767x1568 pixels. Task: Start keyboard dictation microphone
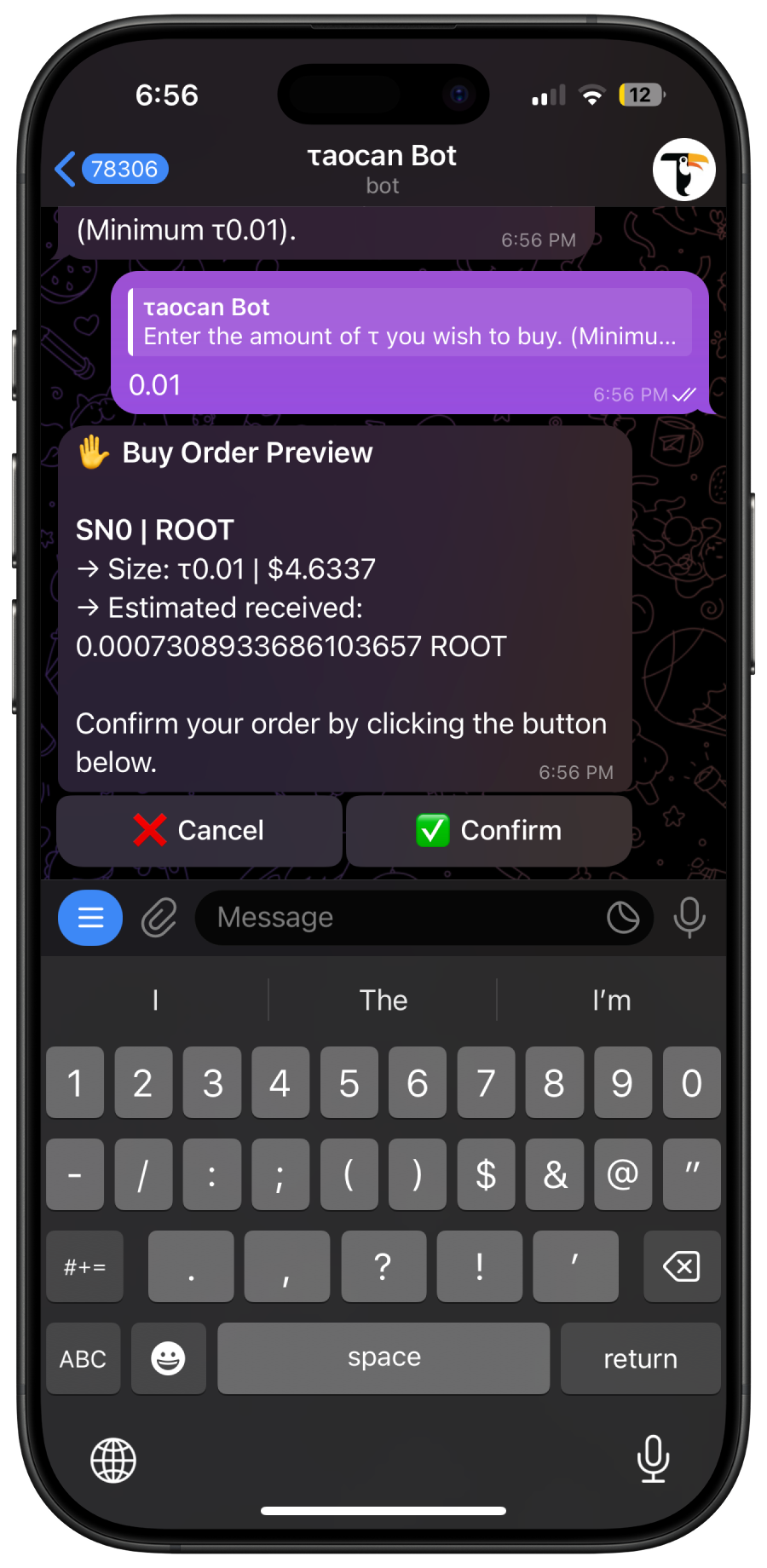653,1459
